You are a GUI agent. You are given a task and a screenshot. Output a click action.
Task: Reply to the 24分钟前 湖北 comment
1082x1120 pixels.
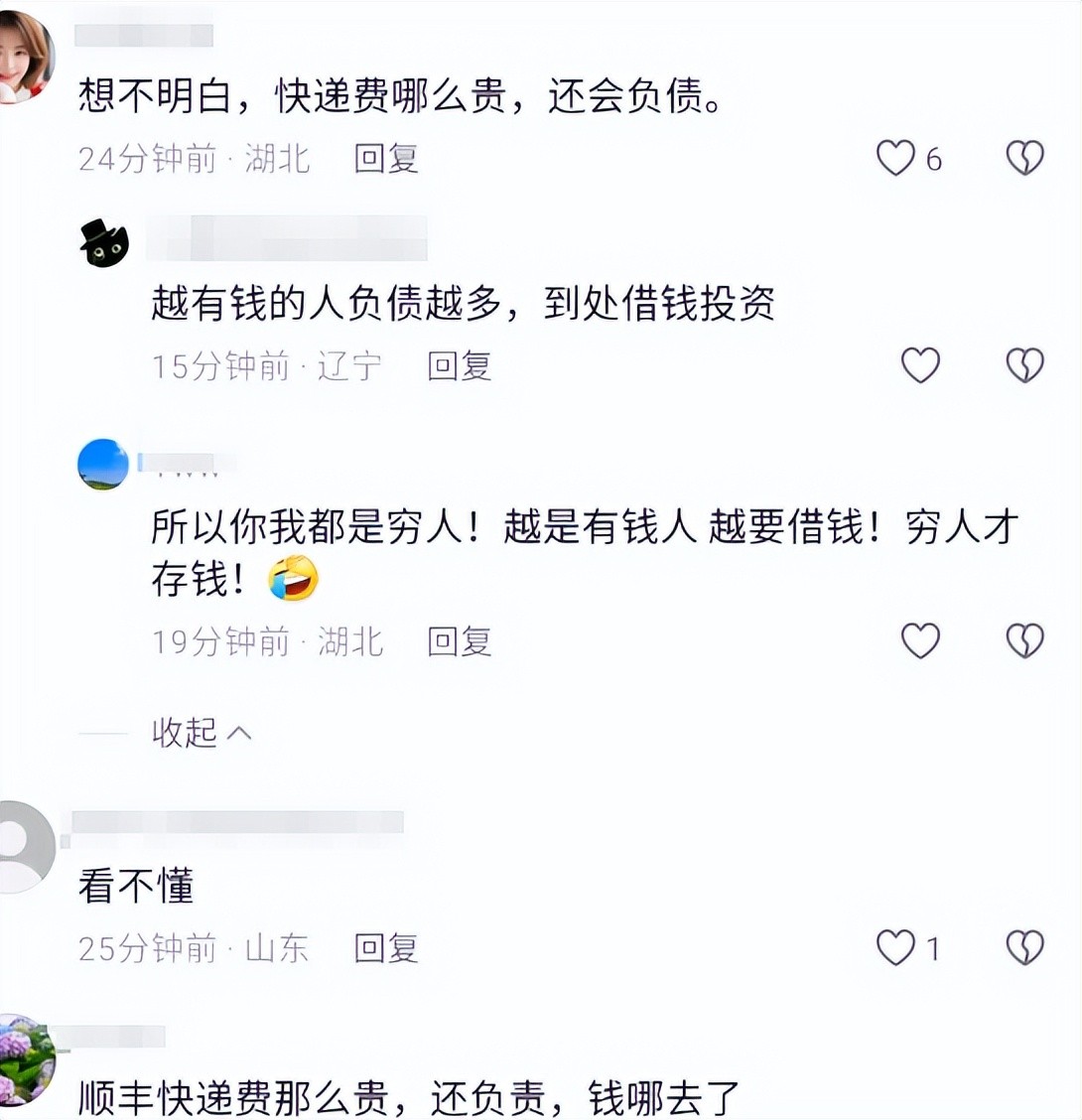pos(386,158)
